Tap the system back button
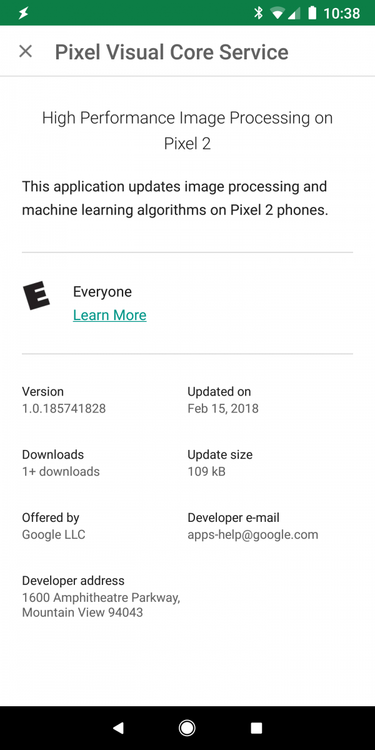Viewport: 375px width, 750px height. pos(118,728)
